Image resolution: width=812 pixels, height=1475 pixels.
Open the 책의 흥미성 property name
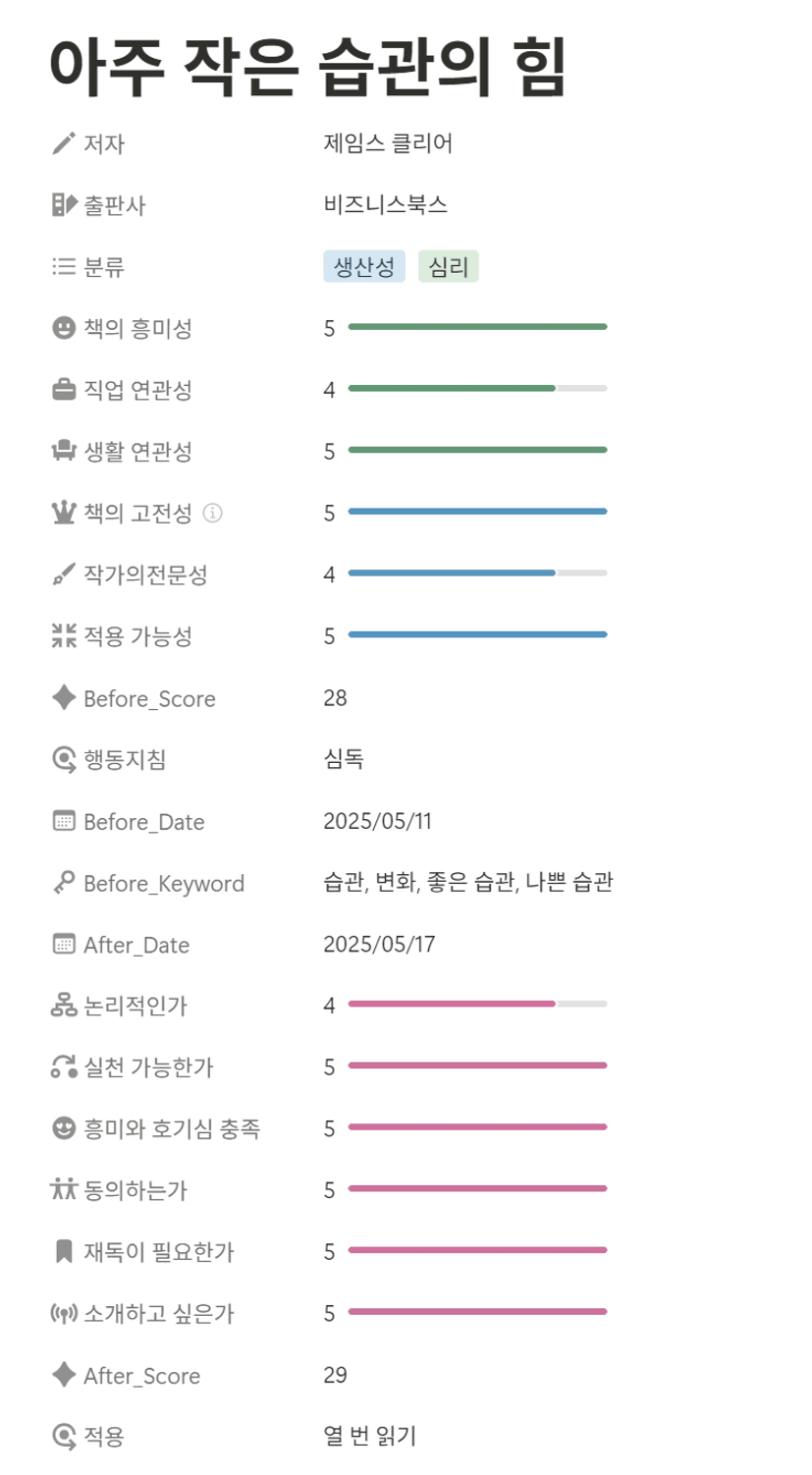tap(137, 328)
